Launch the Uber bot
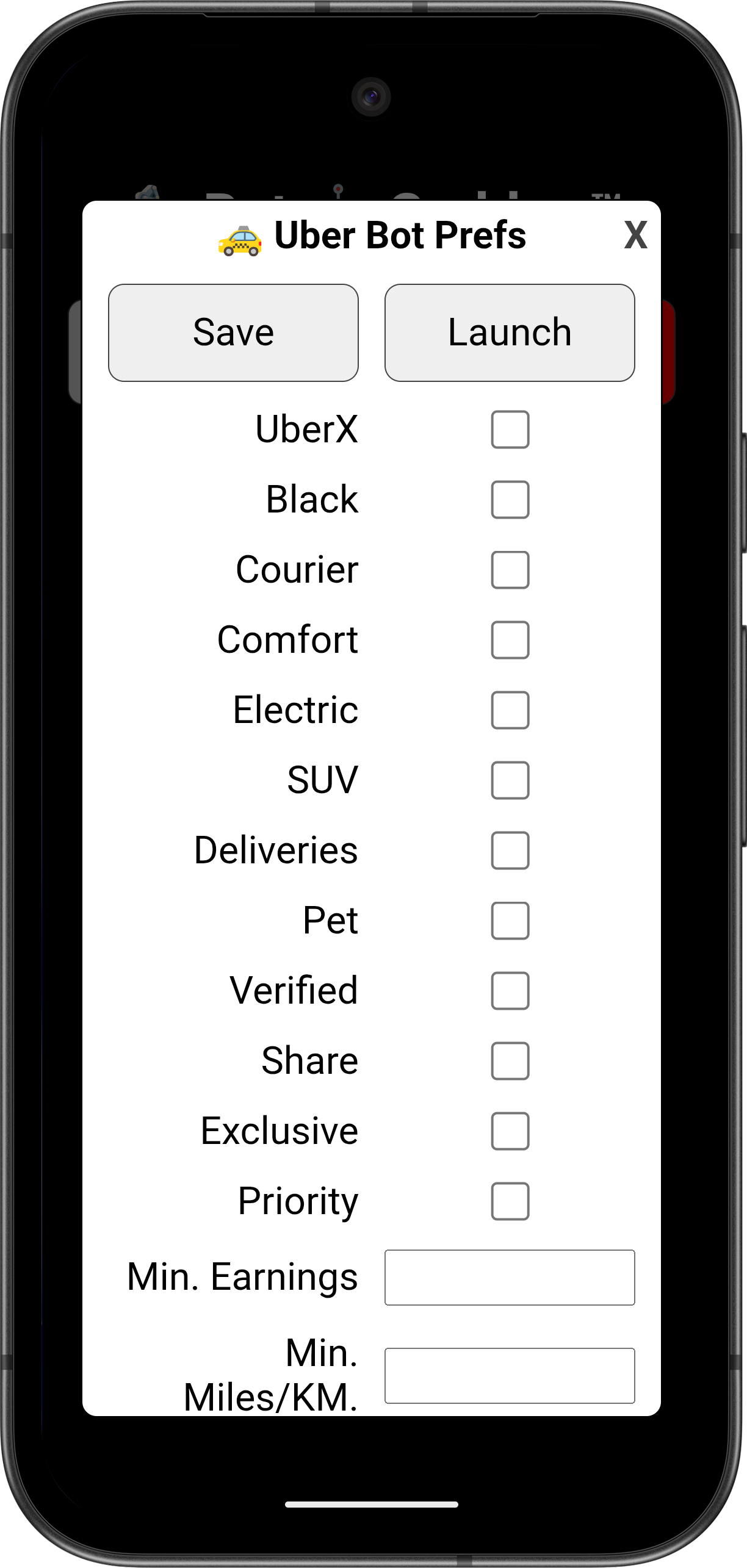 (x=510, y=333)
